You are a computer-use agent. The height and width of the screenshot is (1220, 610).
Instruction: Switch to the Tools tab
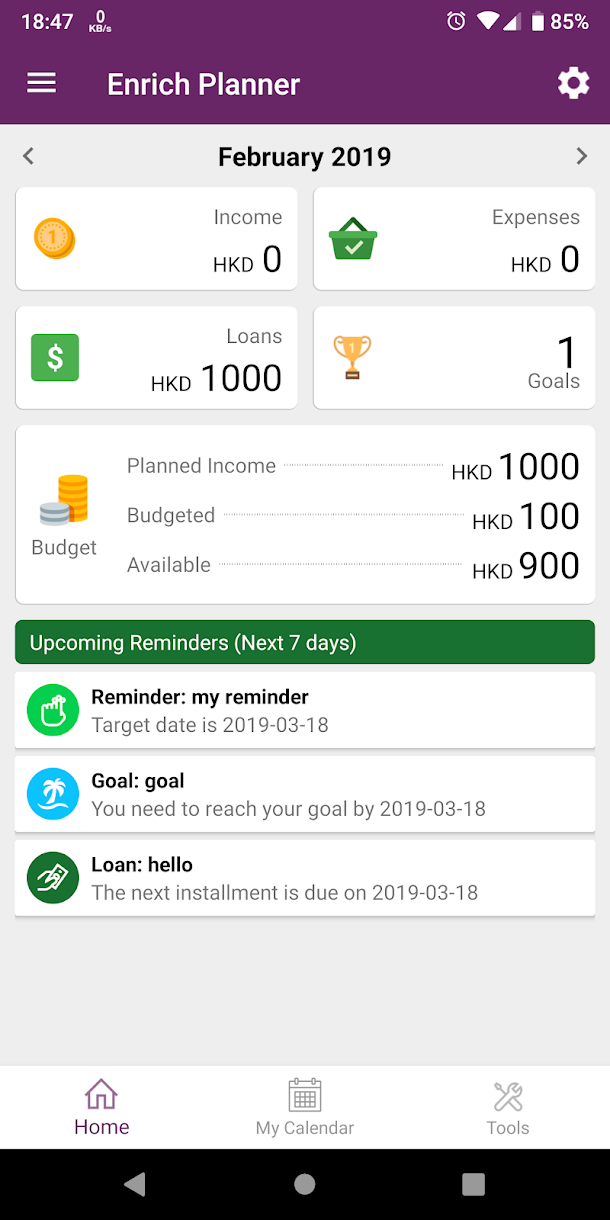[x=508, y=1107]
